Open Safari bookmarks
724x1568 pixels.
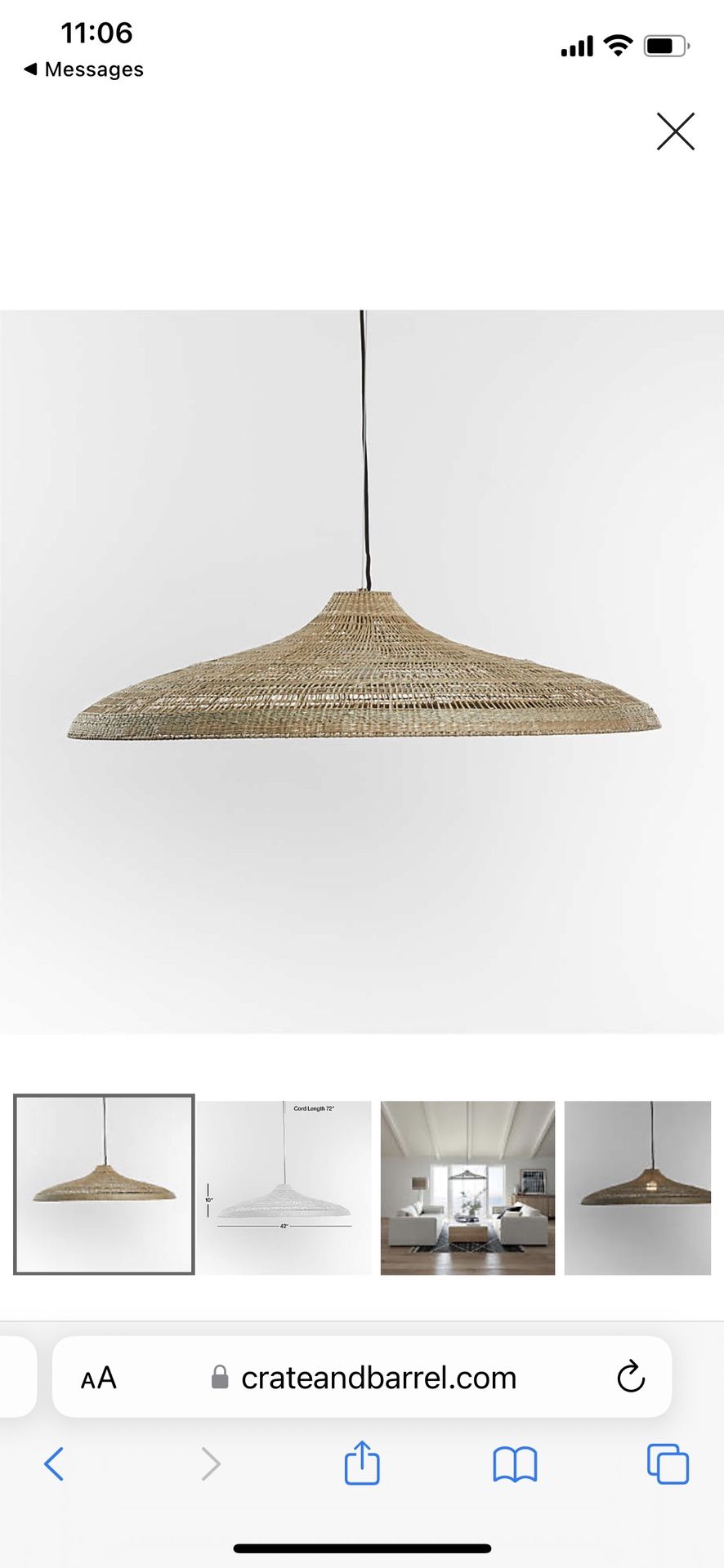coord(515,1463)
